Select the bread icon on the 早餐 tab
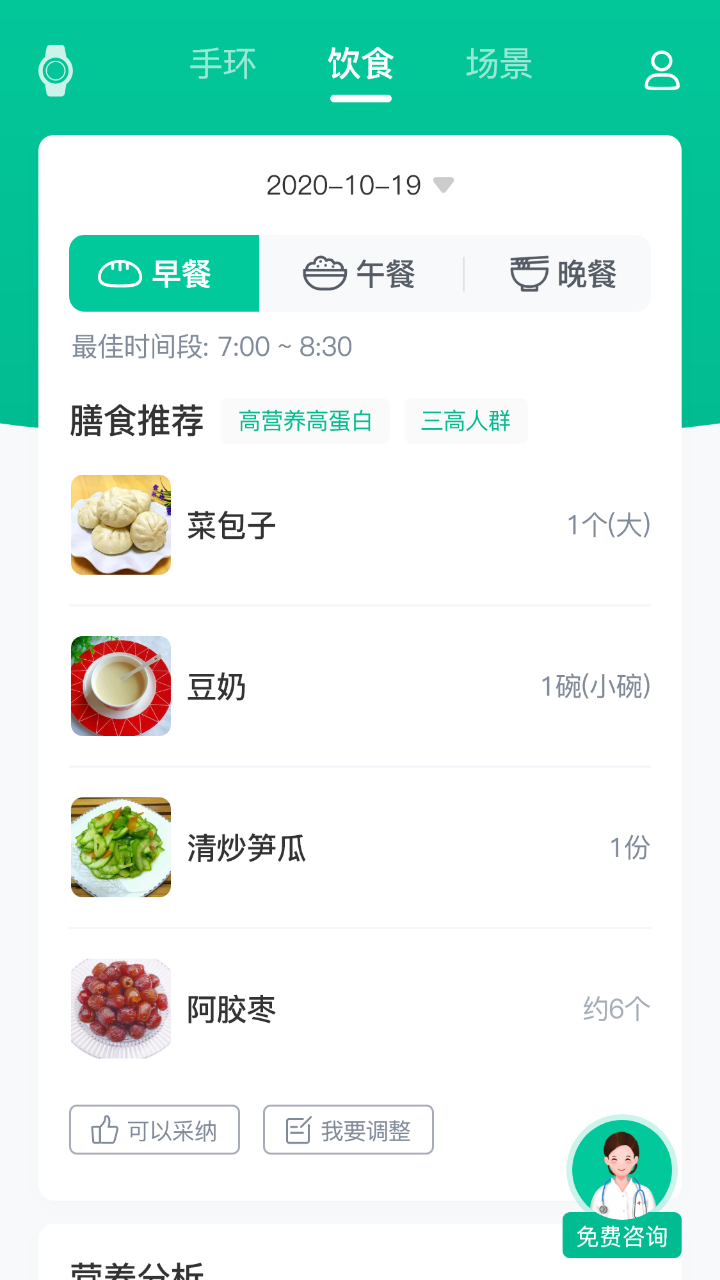The image size is (720, 1280). point(121,272)
